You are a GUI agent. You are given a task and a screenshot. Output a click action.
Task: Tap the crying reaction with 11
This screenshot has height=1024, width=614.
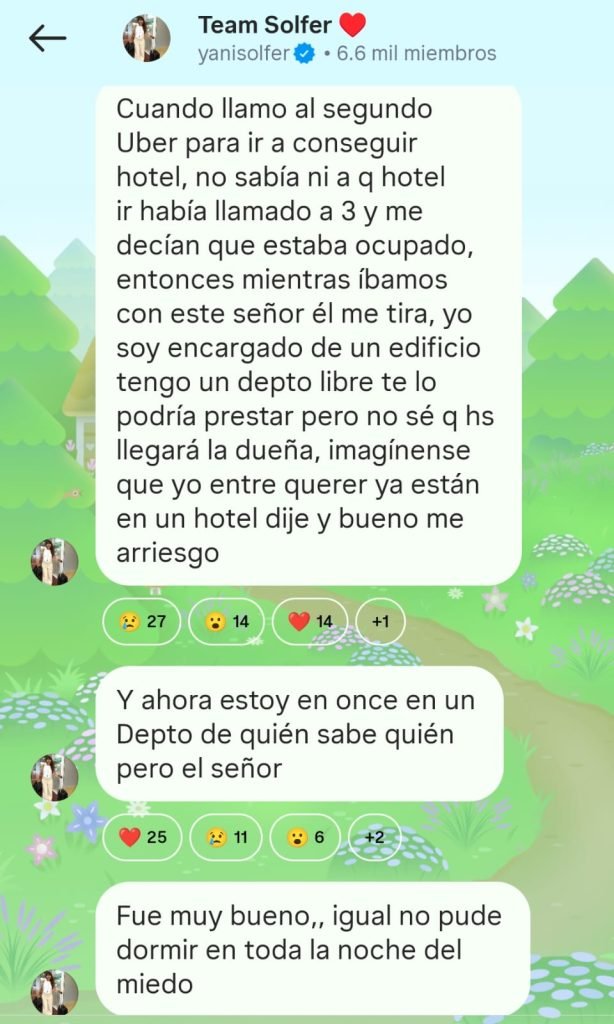(x=226, y=837)
